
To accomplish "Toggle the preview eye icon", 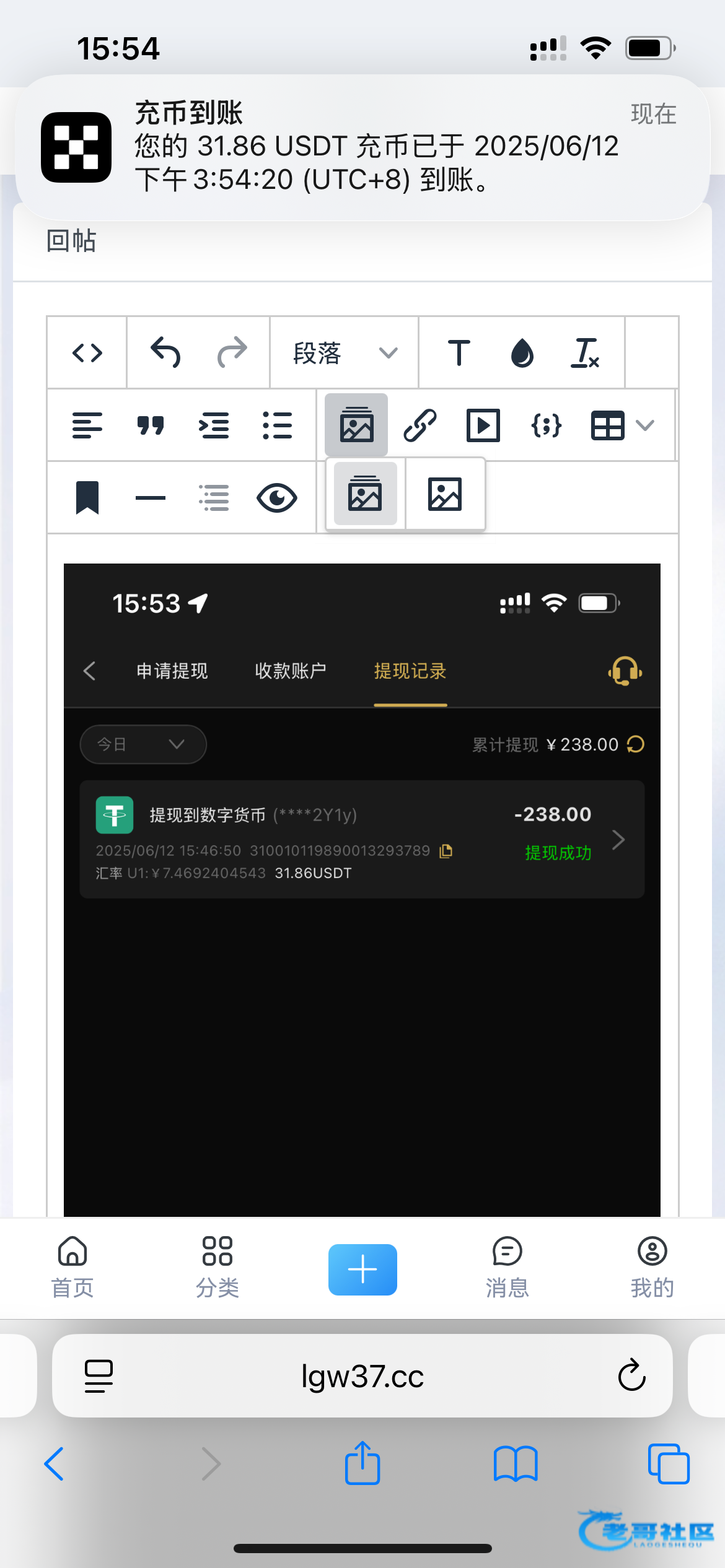I will [x=277, y=498].
